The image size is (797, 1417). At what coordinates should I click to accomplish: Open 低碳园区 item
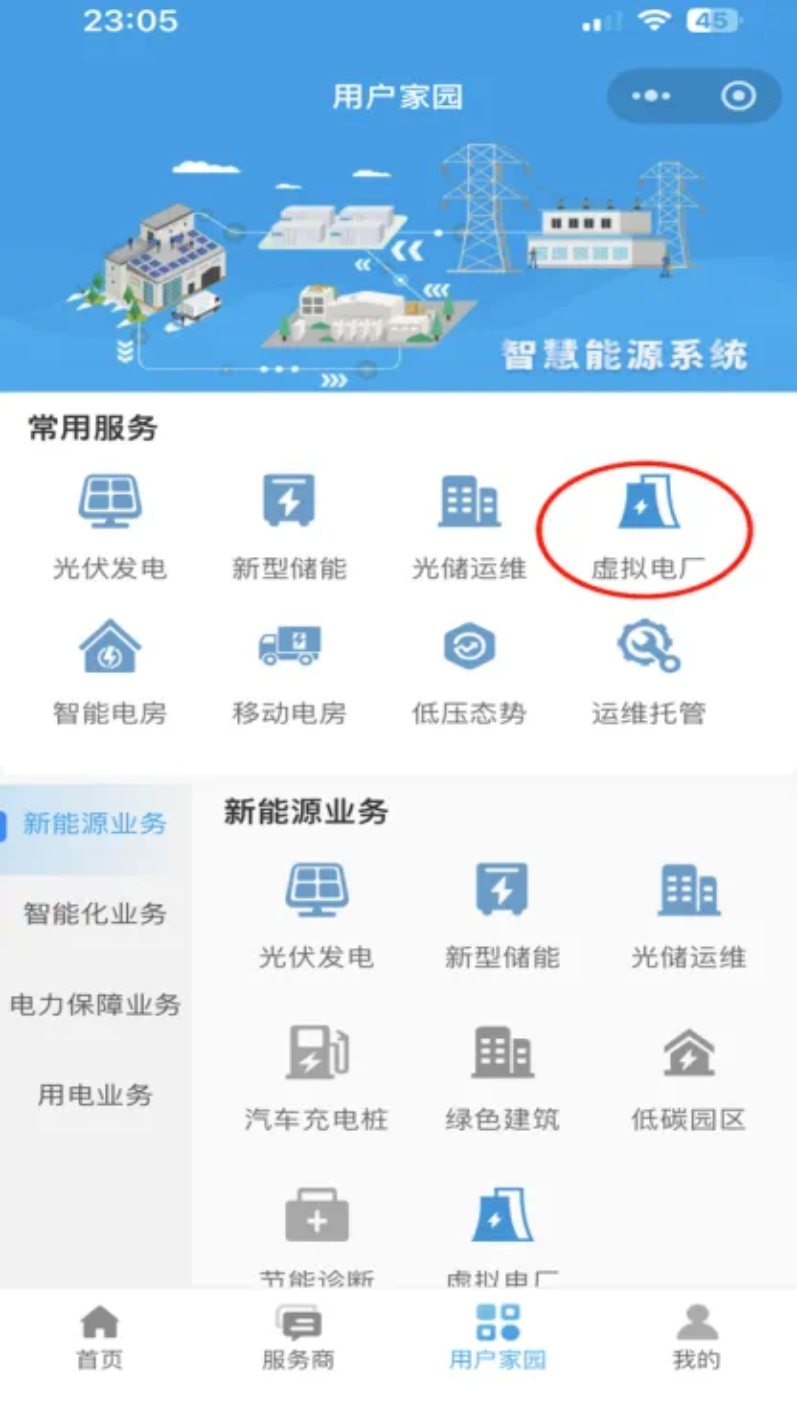(x=688, y=1078)
